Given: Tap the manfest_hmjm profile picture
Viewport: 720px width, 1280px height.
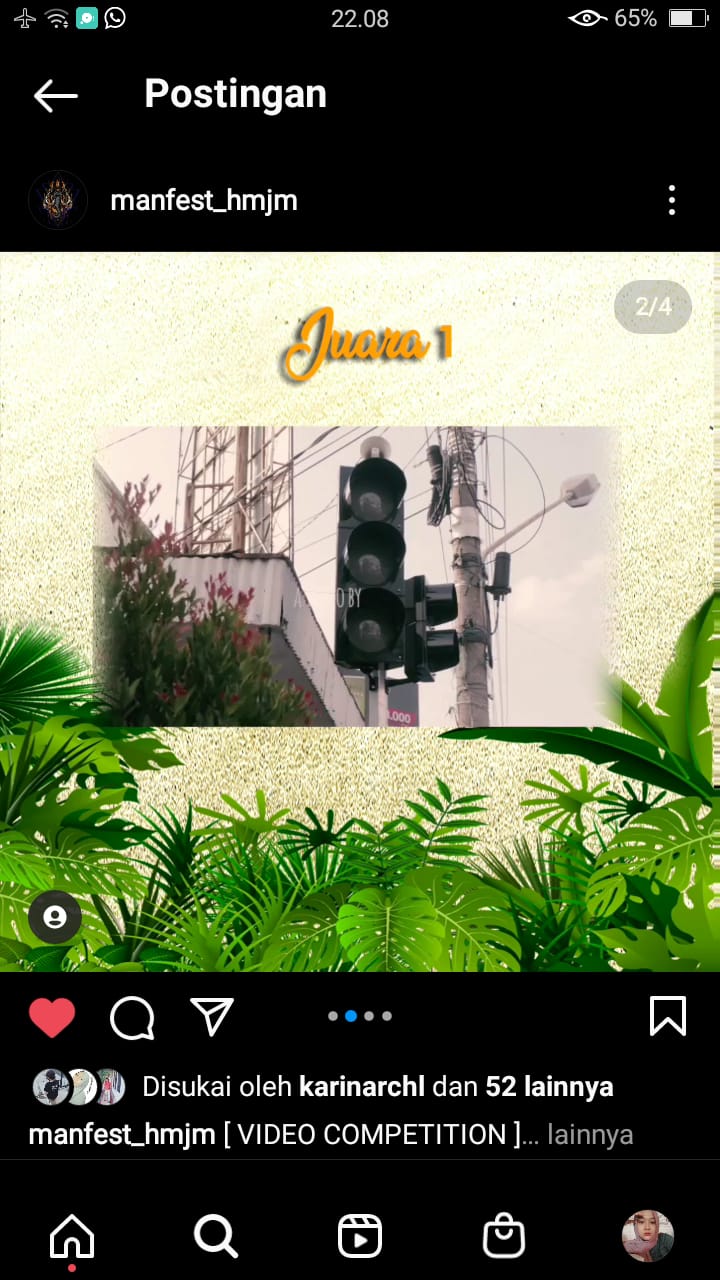Looking at the screenshot, I should [57, 200].
